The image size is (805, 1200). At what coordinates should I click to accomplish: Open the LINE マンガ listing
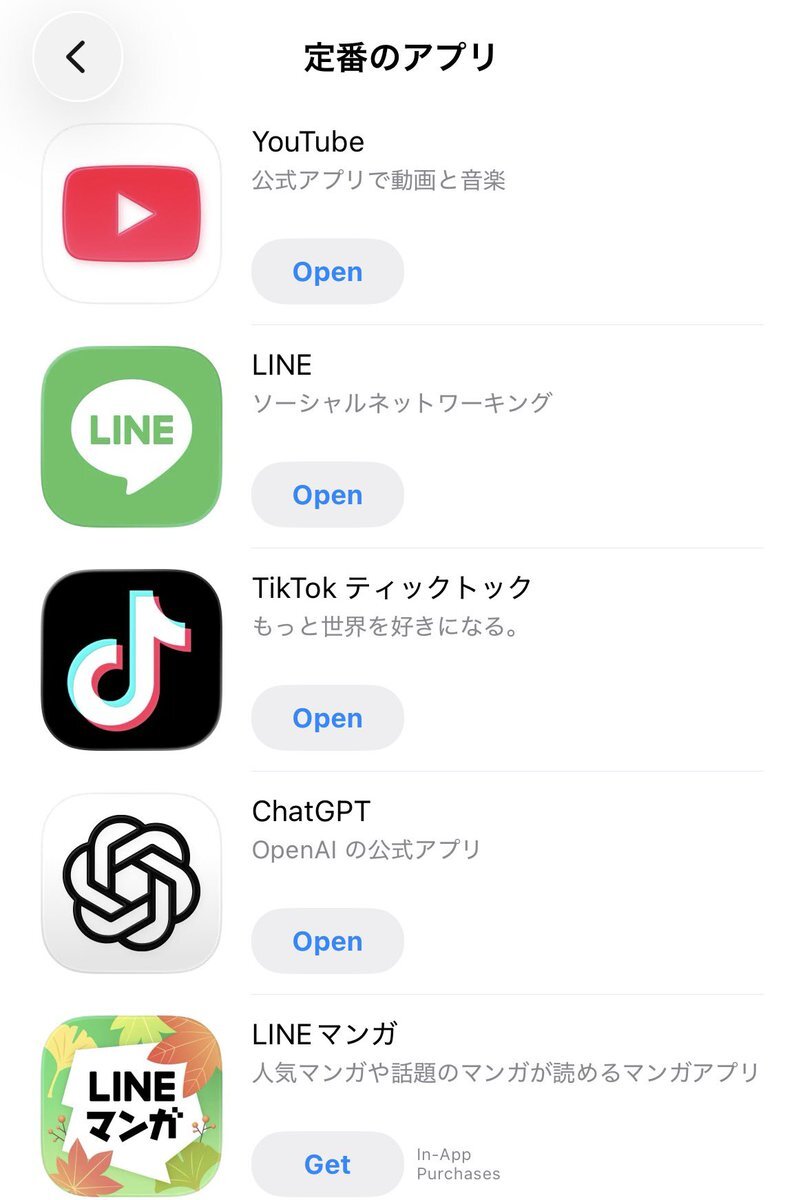click(x=325, y=1033)
